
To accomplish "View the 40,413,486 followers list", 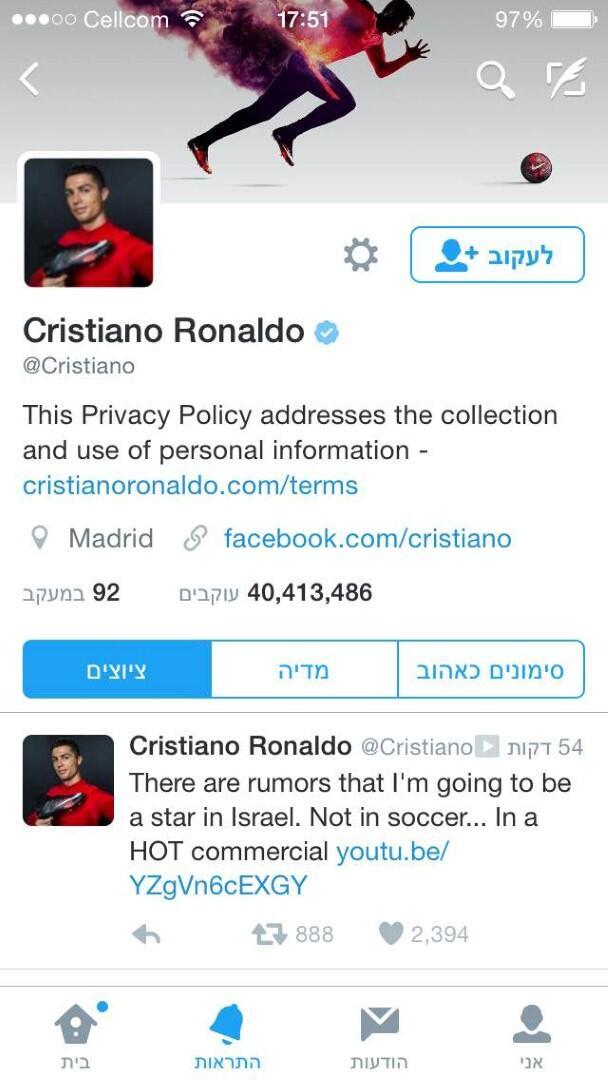I will [276, 593].
